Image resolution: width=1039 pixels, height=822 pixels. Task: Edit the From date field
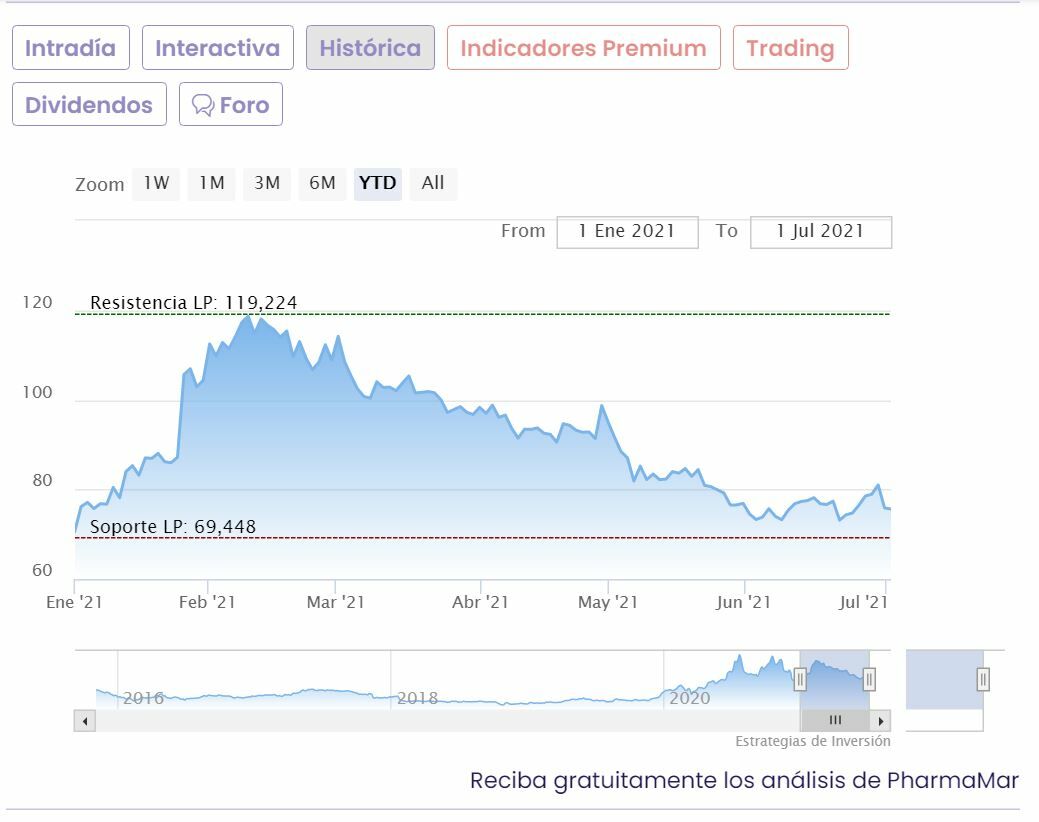[x=627, y=231]
